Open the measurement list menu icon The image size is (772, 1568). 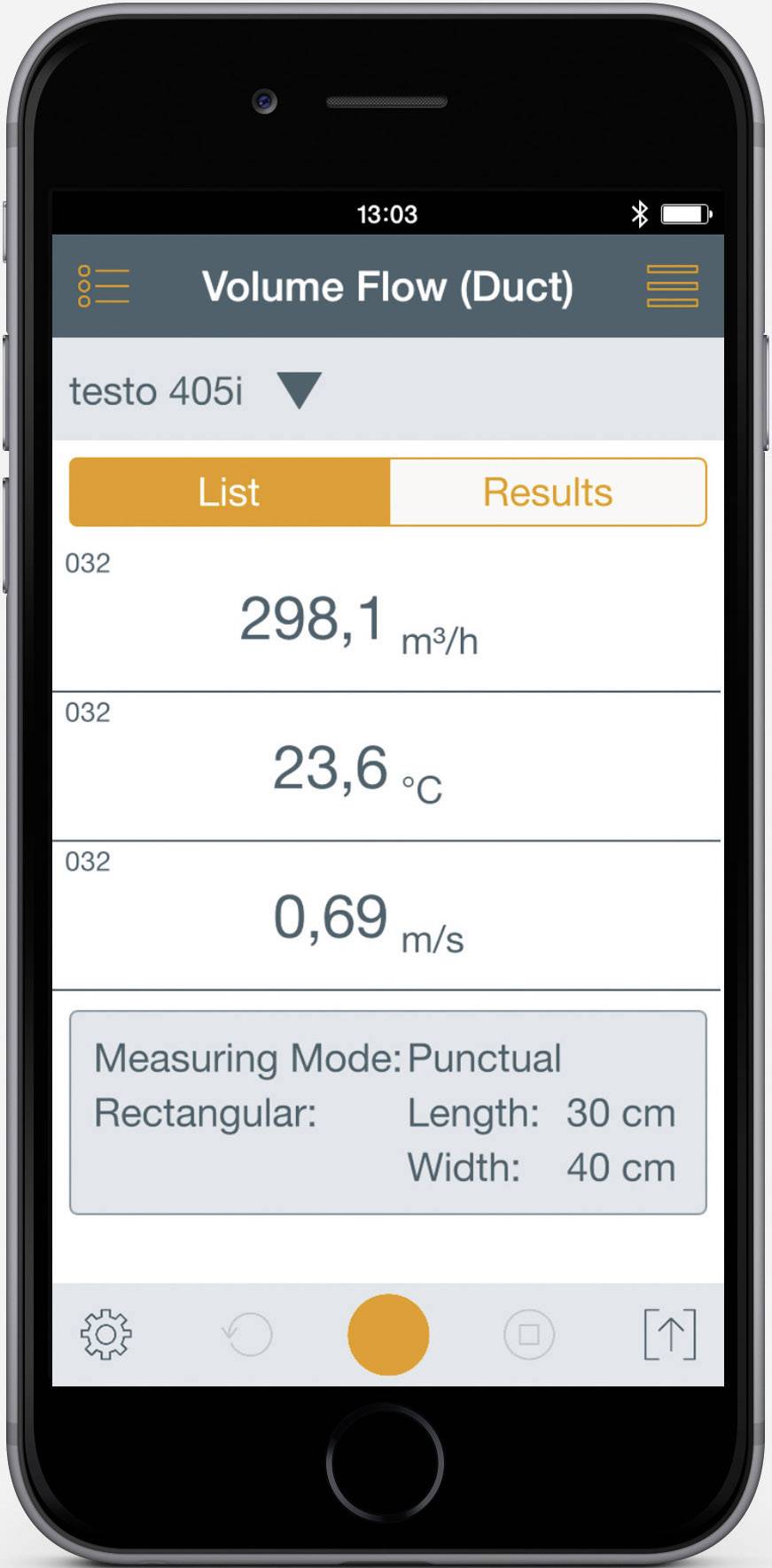click(104, 286)
